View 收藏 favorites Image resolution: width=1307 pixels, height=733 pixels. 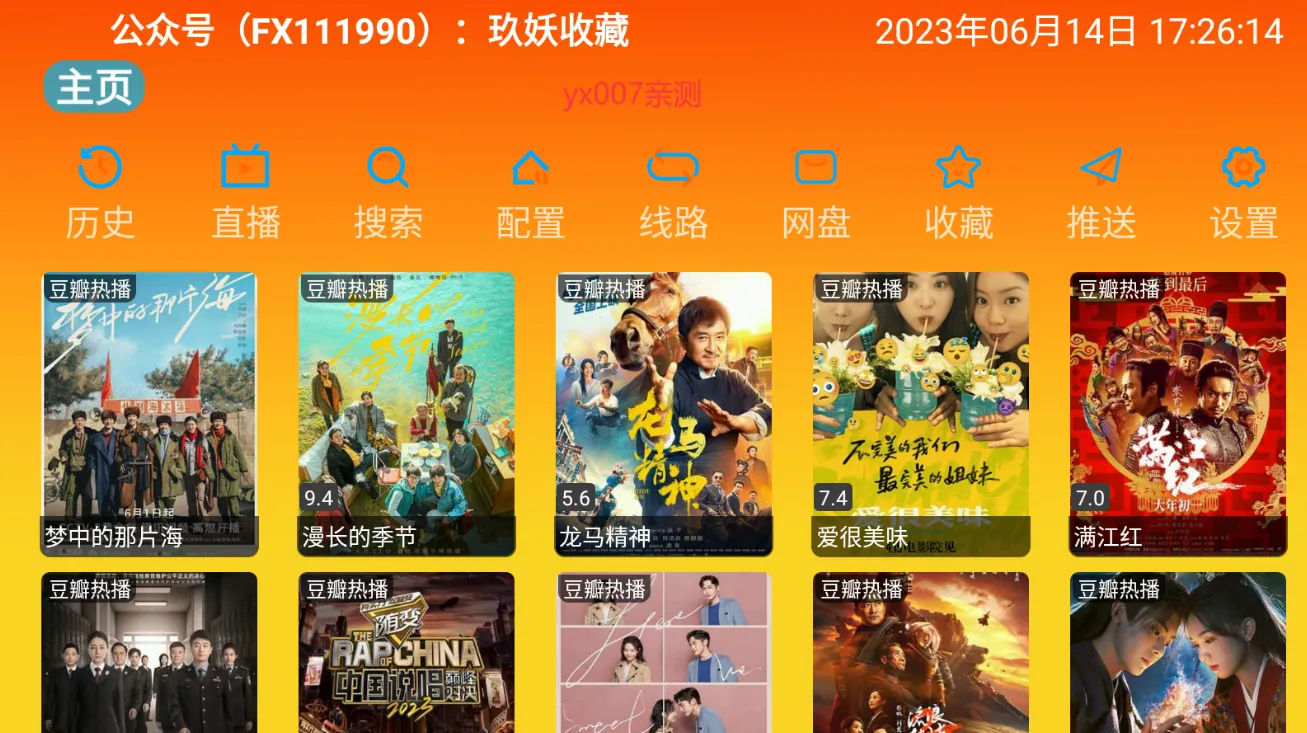tap(958, 192)
